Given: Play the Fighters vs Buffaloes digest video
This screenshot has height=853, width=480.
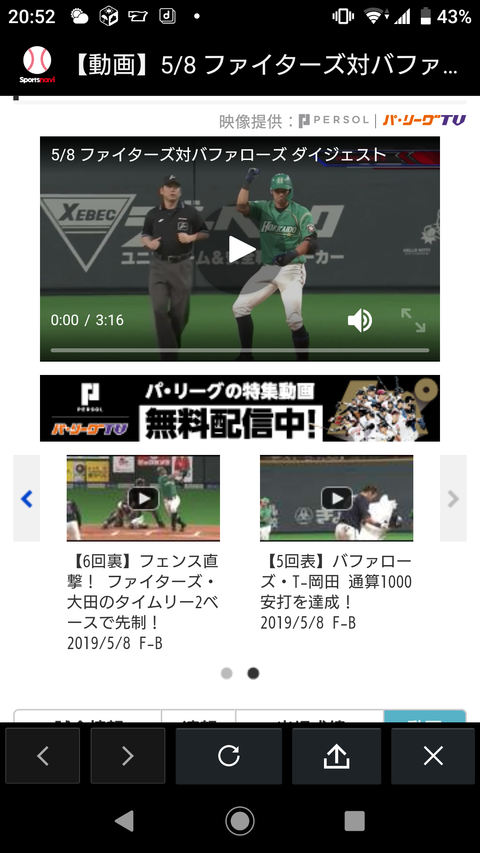Looking at the screenshot, I should pyautogui.click(x=240, y=250).
